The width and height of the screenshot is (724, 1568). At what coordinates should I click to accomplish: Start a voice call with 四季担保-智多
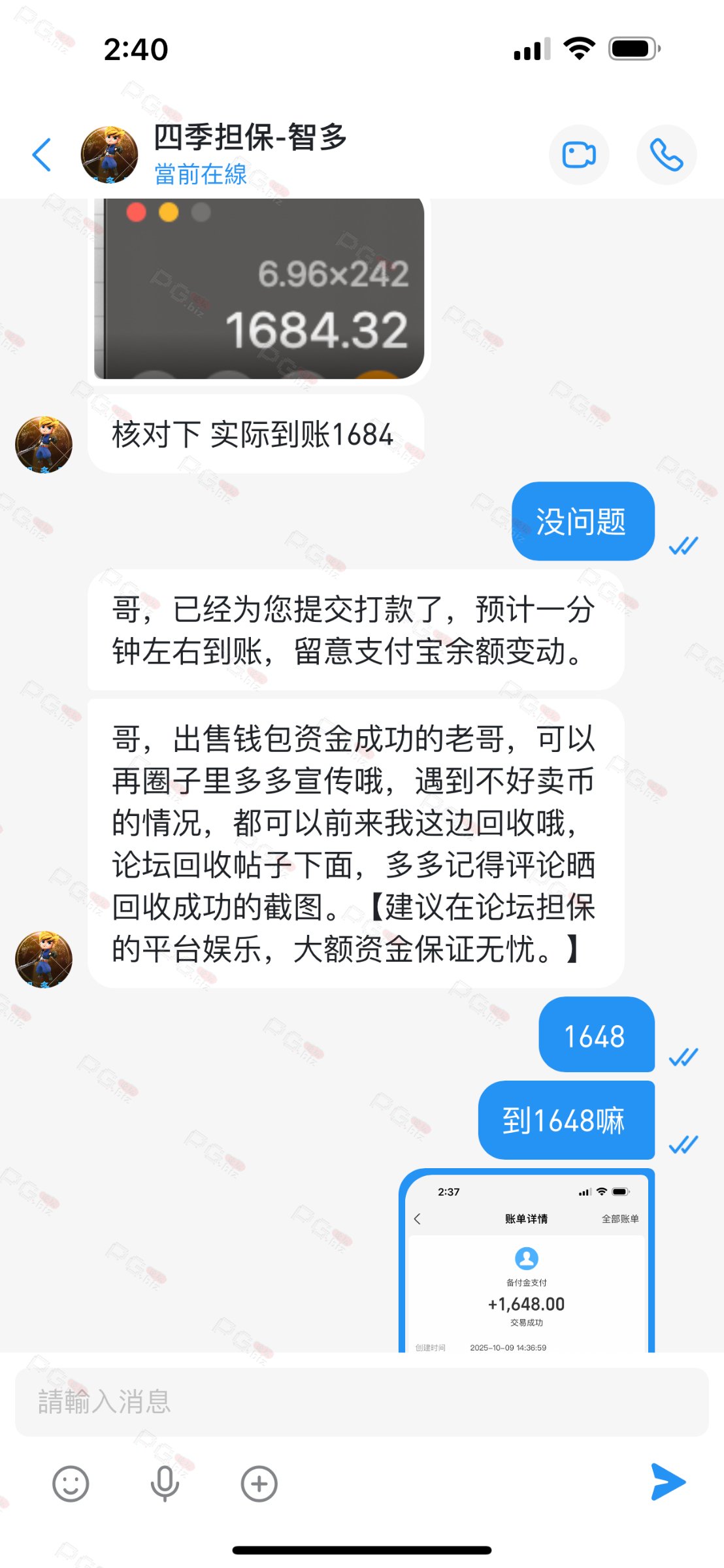[x=666, y=155]
